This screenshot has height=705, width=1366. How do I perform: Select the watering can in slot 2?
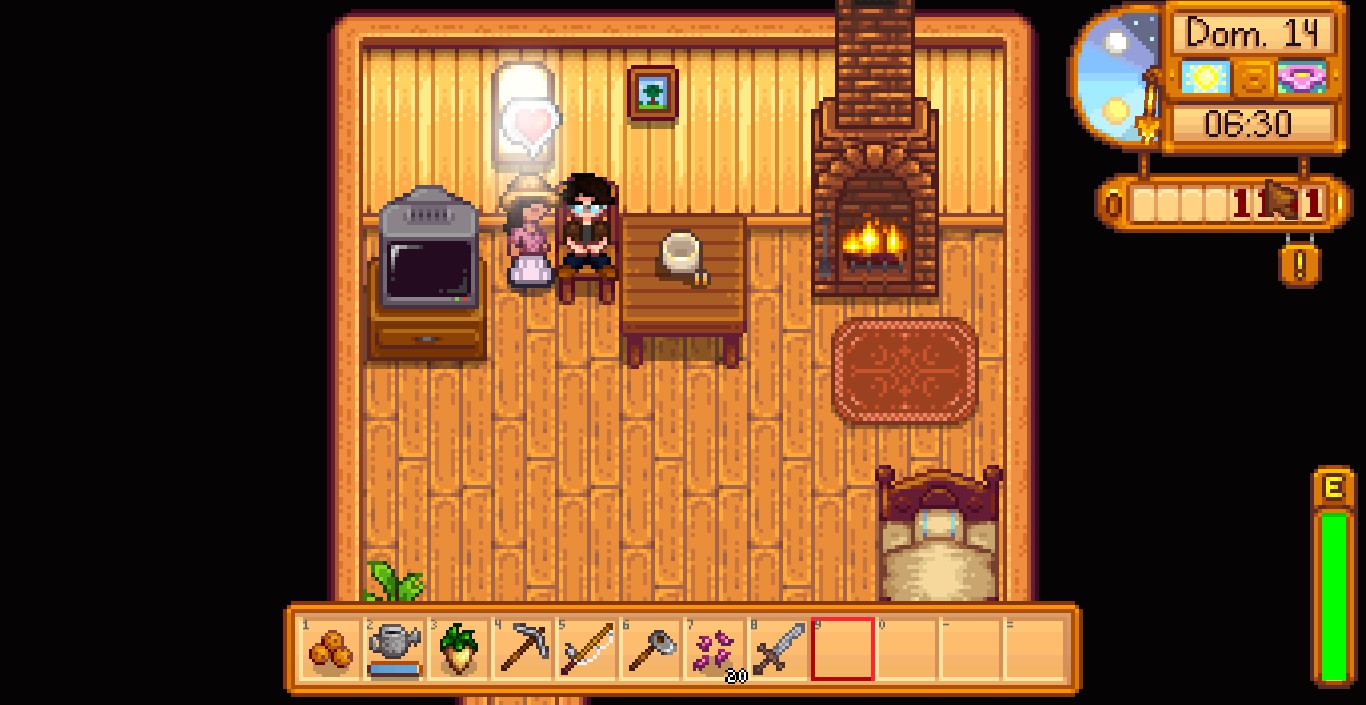tap(394, 649)
